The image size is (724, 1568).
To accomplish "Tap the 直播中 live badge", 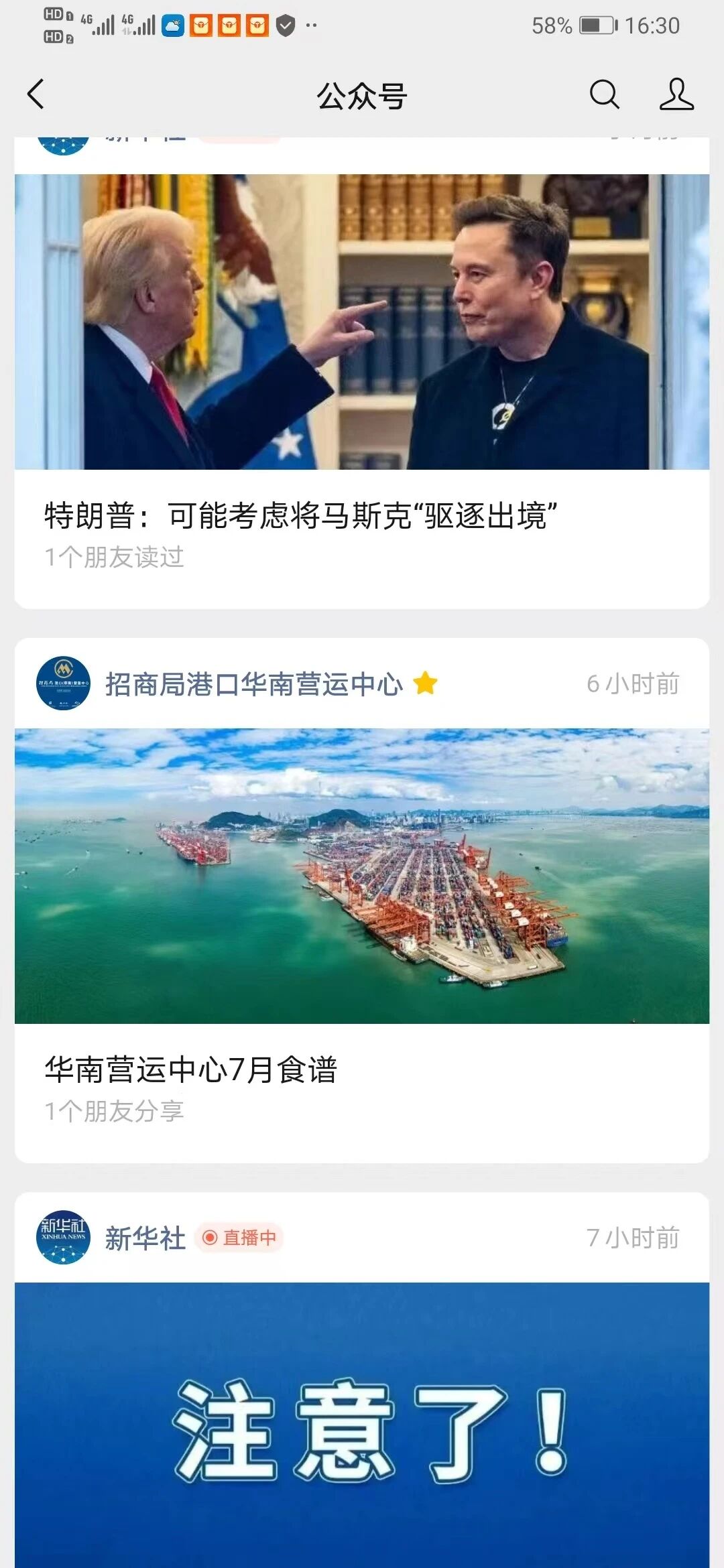I will 239,1238.
